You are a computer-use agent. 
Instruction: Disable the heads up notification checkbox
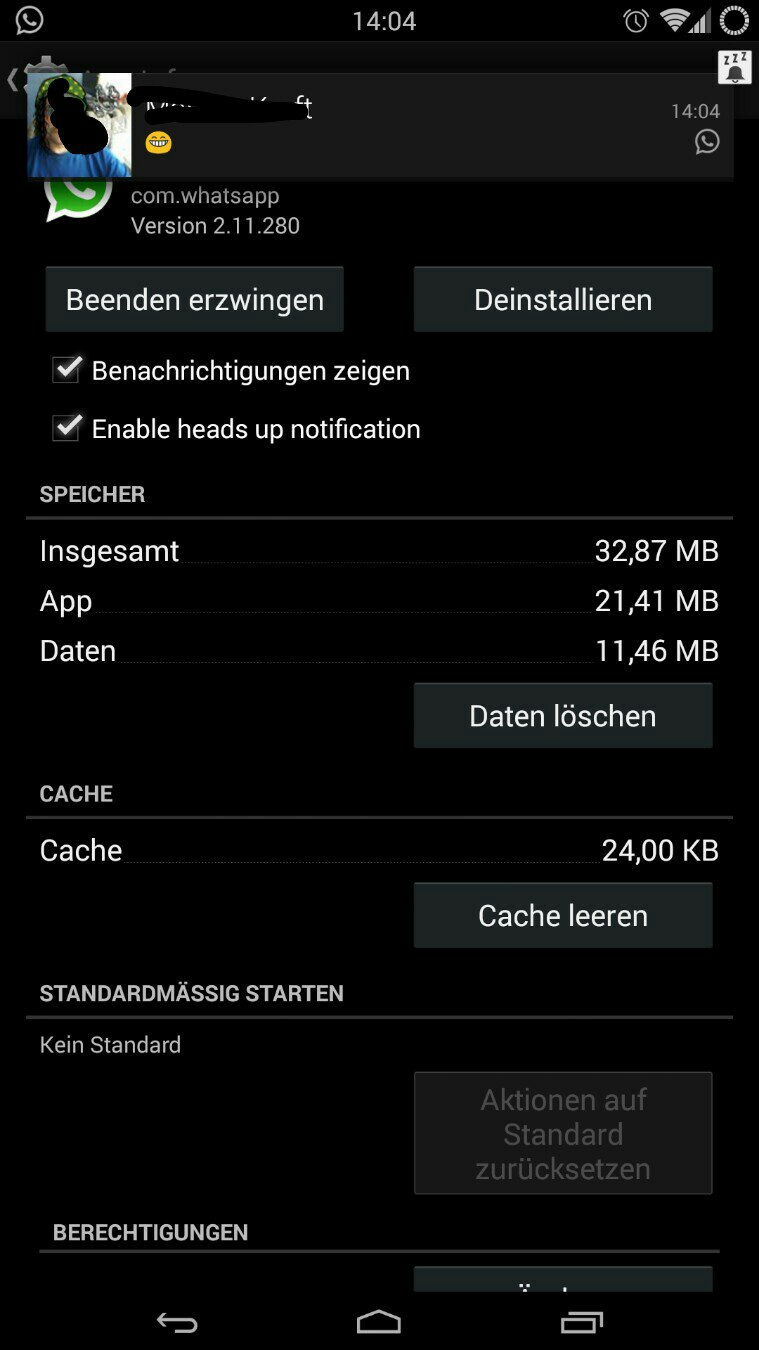(67, 428)
